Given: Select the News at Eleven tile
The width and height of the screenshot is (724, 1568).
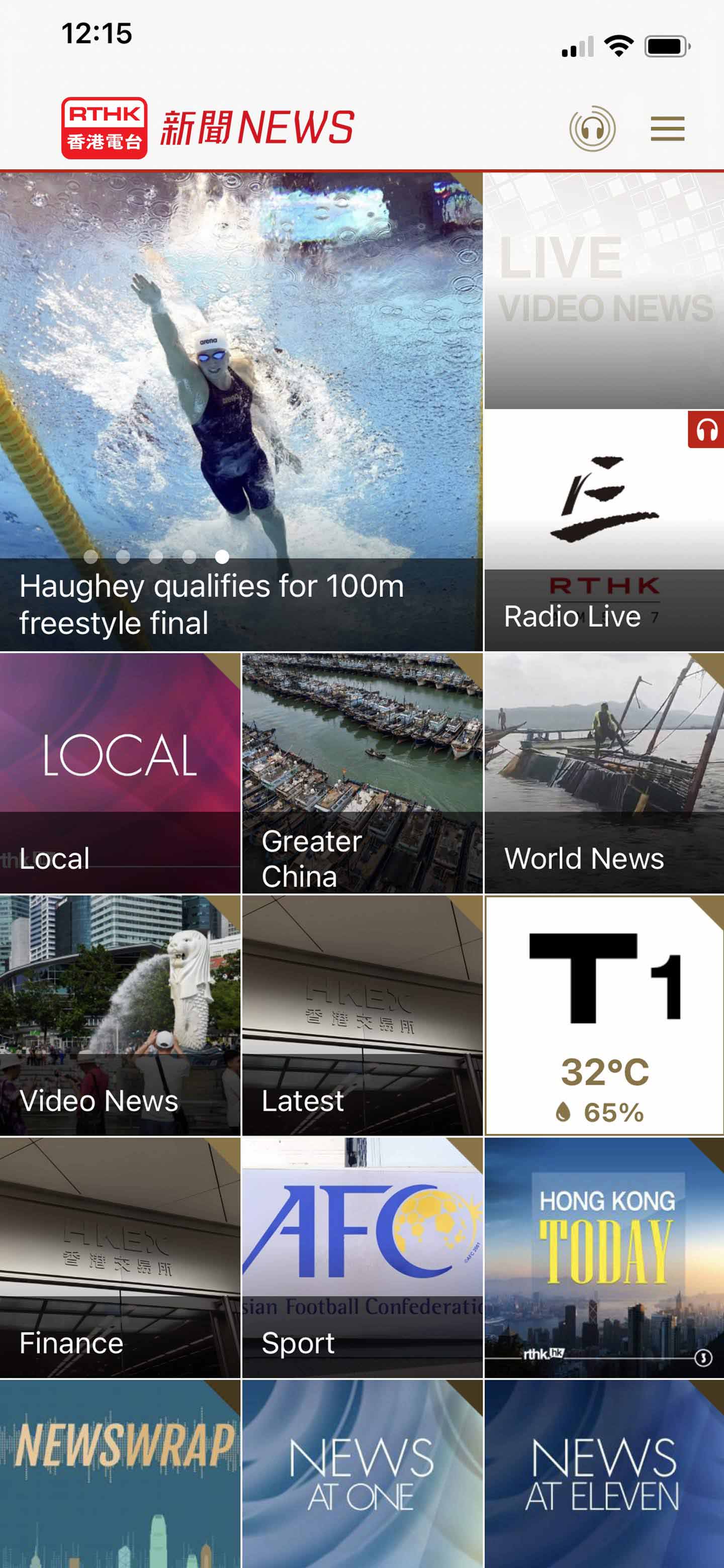Looking at the screenshot, I should [x=603, y=1473].
